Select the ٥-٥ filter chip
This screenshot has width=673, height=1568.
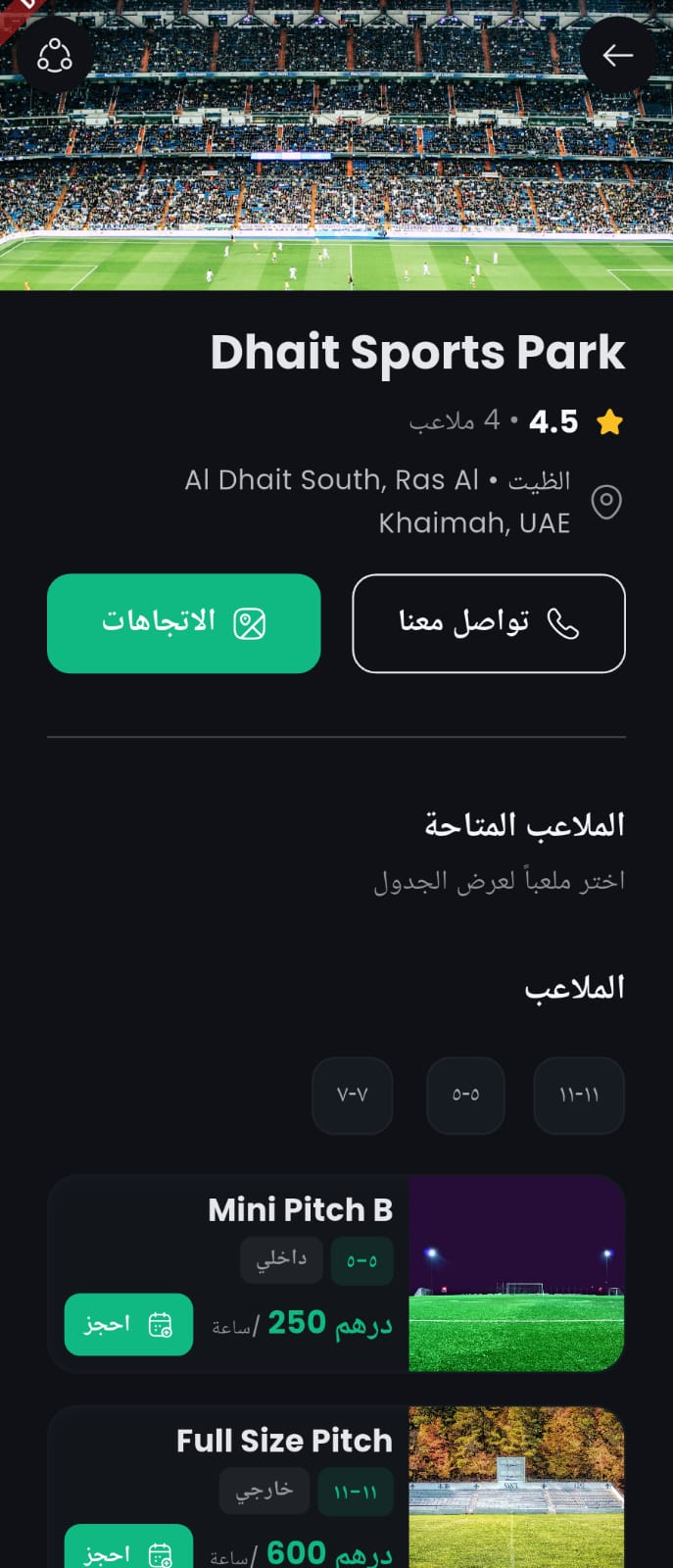[x=465, y=1095]
